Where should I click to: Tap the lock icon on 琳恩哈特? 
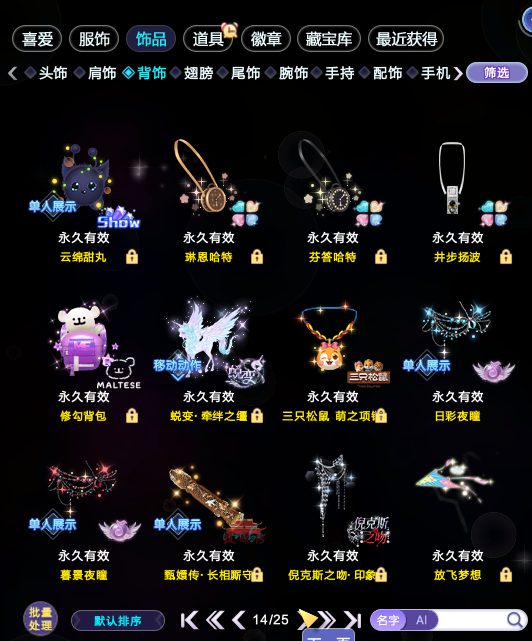coord(257,257)
